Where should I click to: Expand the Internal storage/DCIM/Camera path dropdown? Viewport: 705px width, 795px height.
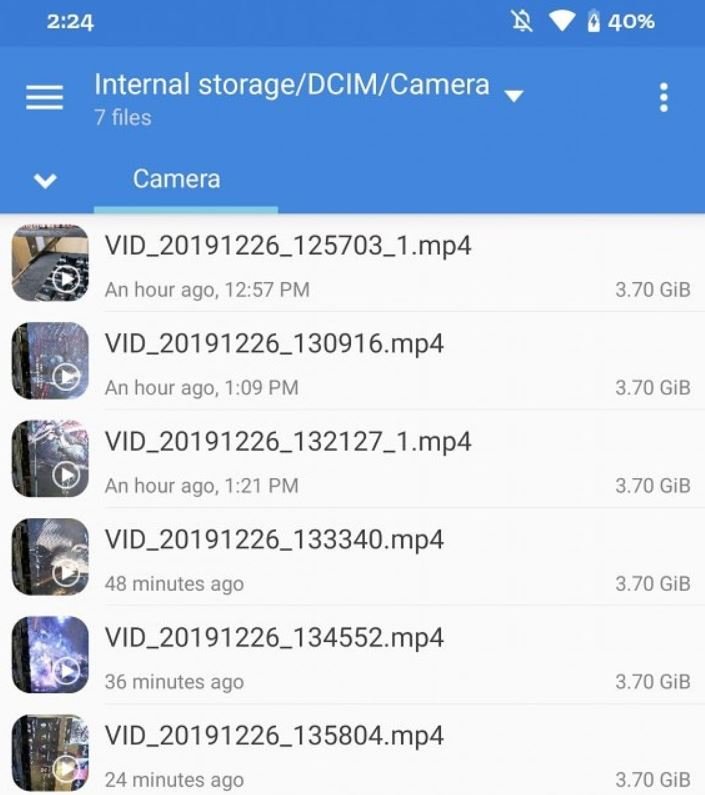point(513,96)
